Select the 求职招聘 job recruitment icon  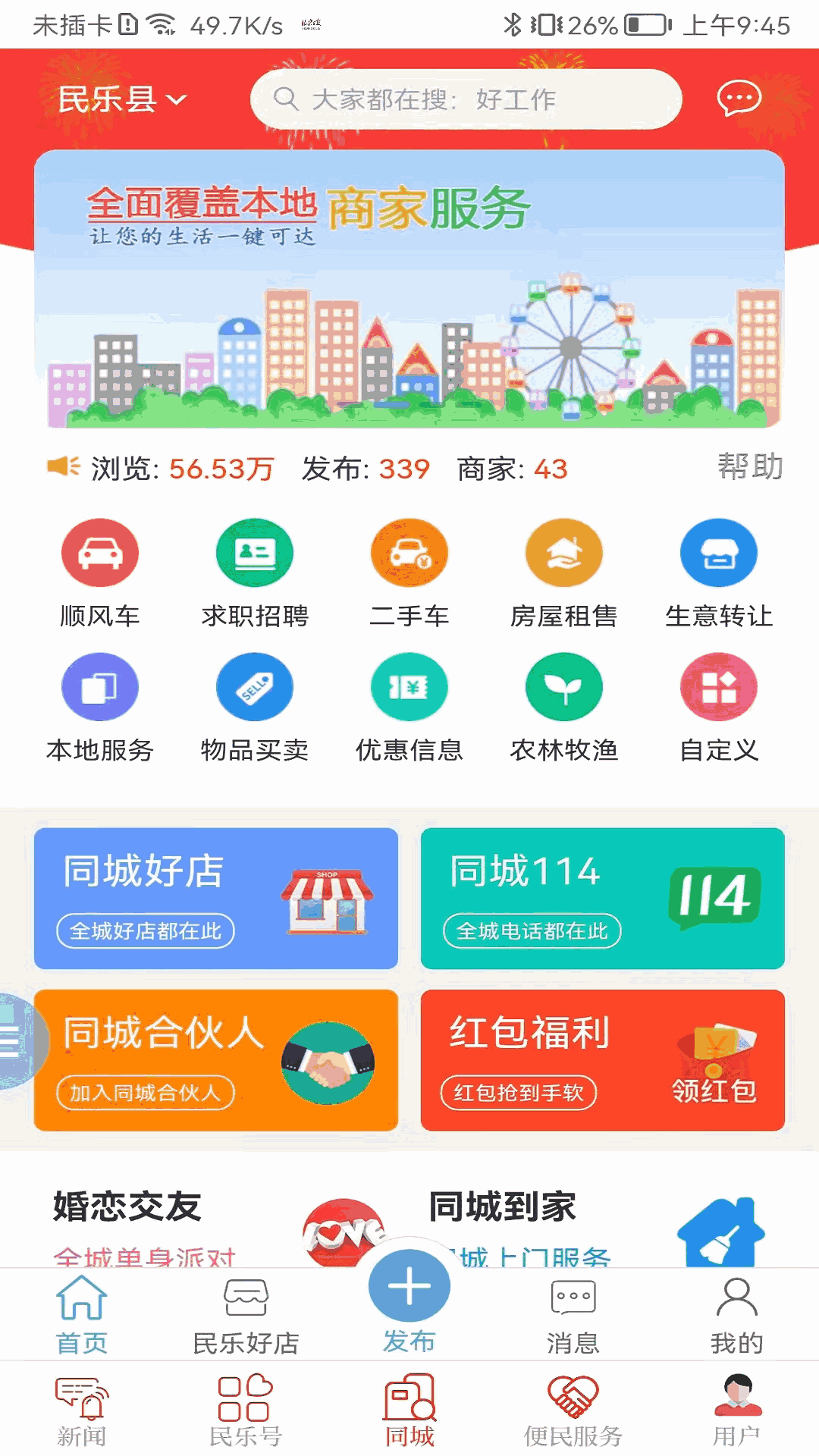pyautogui.click(x=255, y=553)
